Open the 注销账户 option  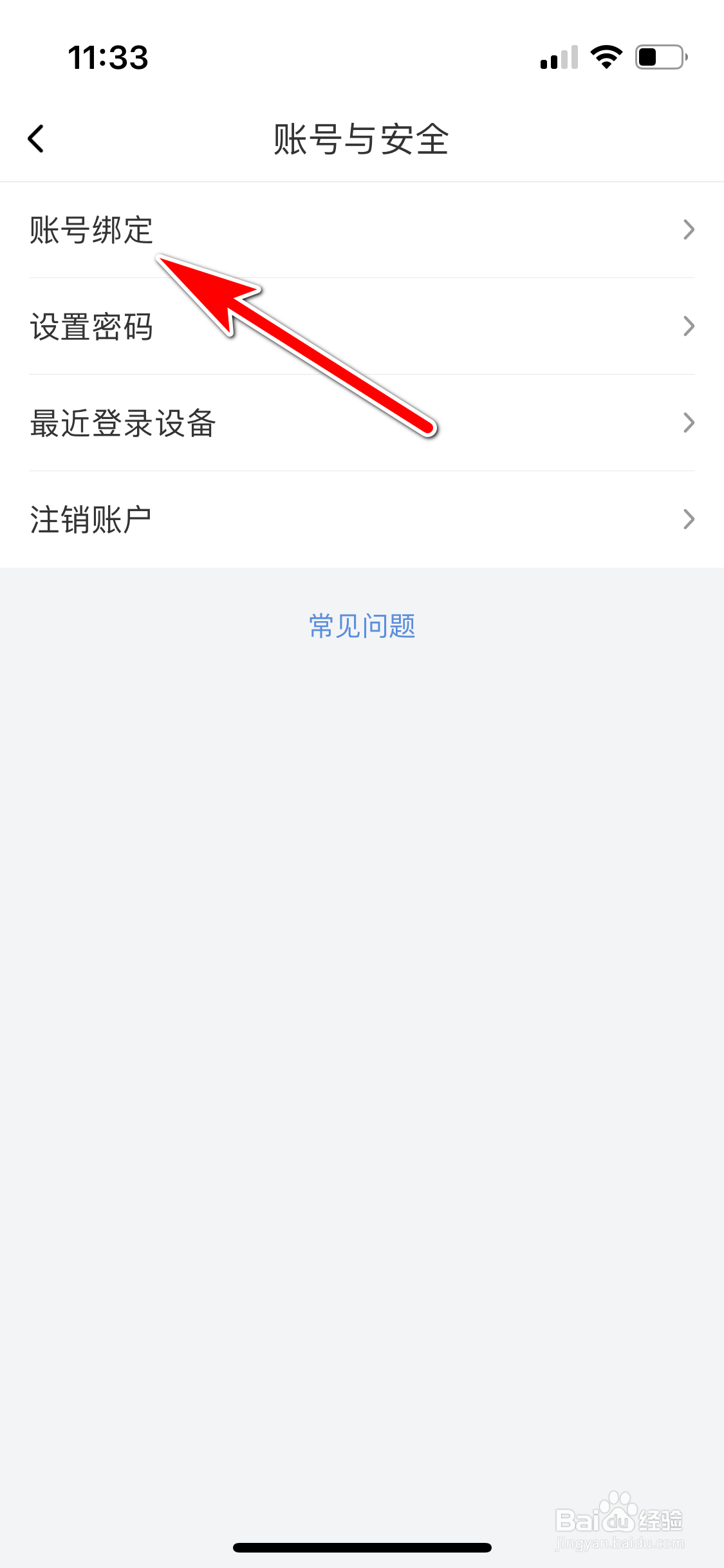(x=362, y=519)
